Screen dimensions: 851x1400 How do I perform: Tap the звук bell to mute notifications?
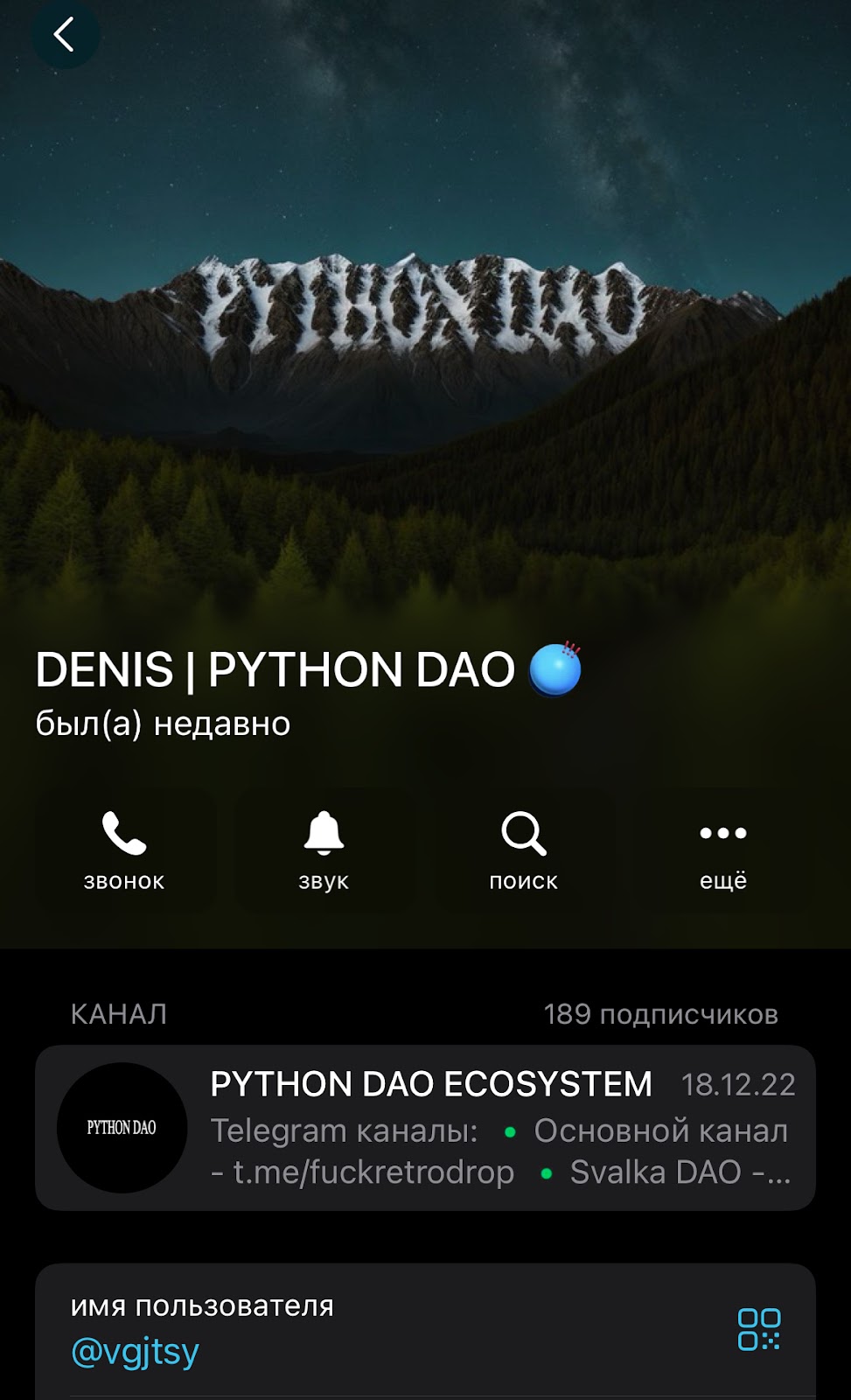[324, 850]
